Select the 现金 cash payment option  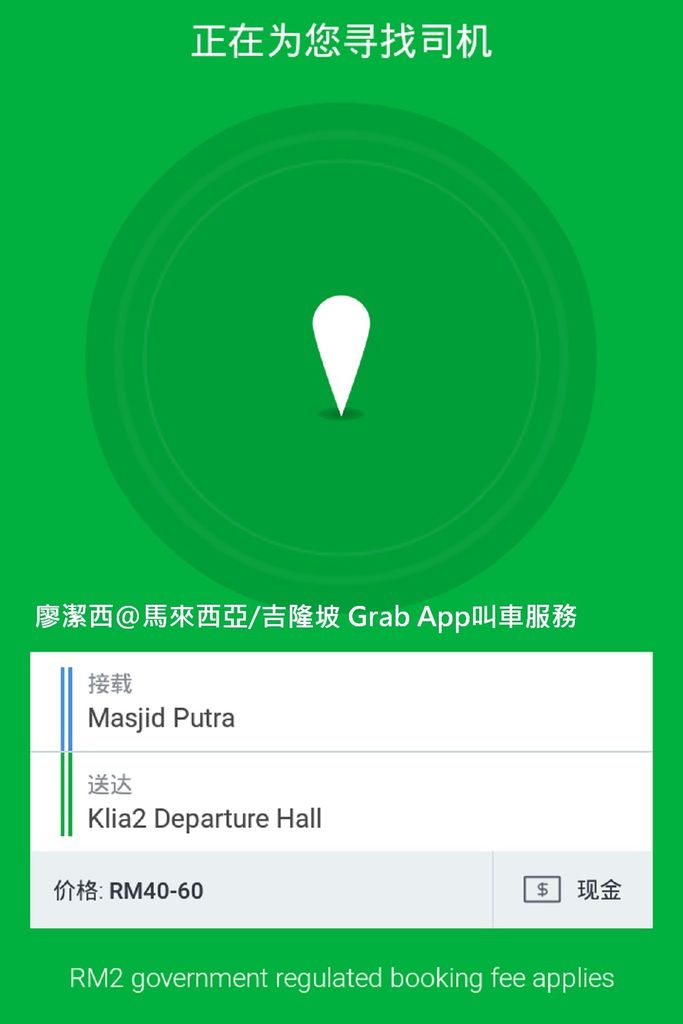coord(573,890)
